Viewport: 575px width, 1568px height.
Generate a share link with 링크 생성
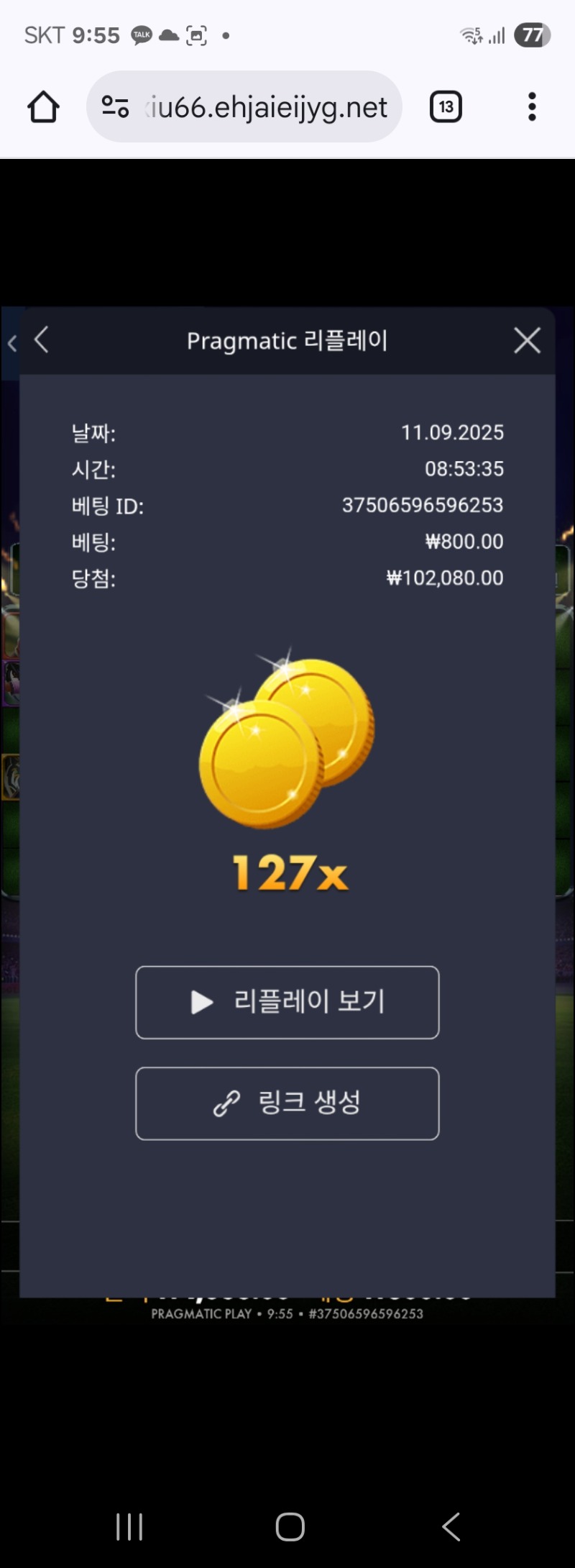tap(287, 1103)
